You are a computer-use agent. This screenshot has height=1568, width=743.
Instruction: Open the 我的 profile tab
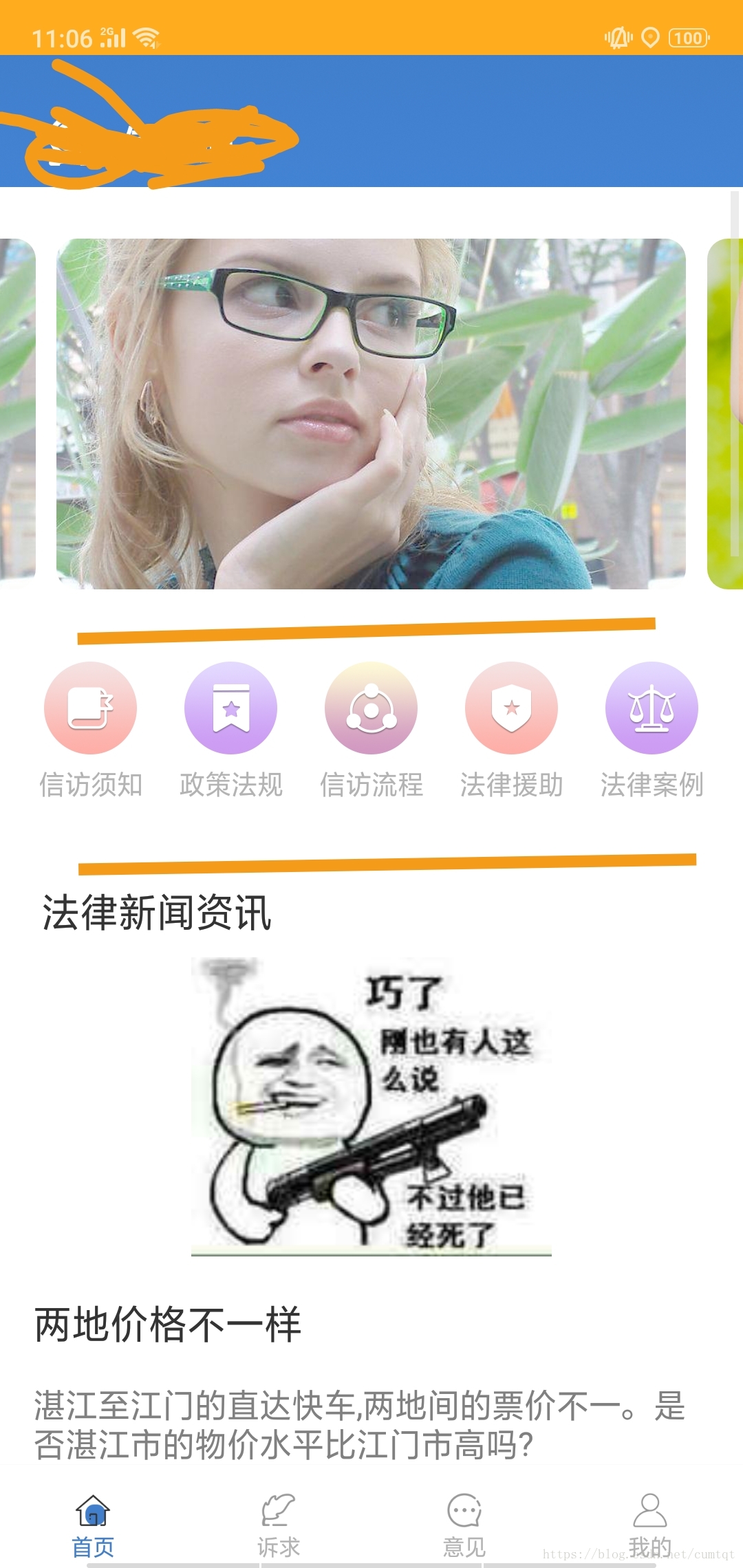tap(650, 1526)
